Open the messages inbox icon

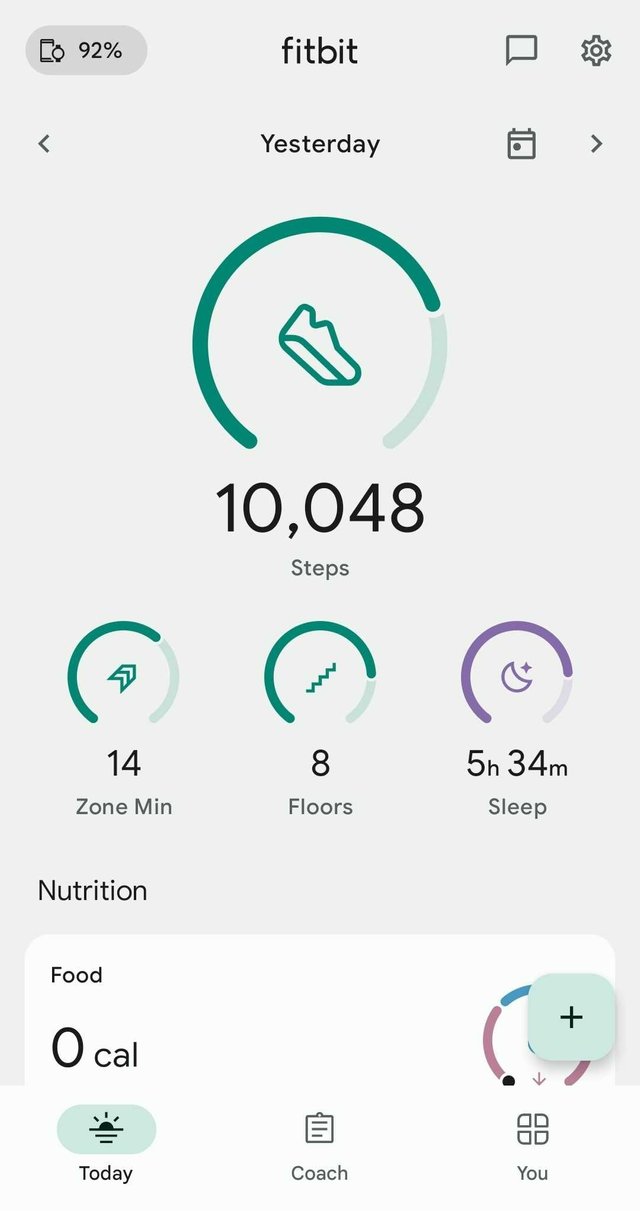pos(521,50)
